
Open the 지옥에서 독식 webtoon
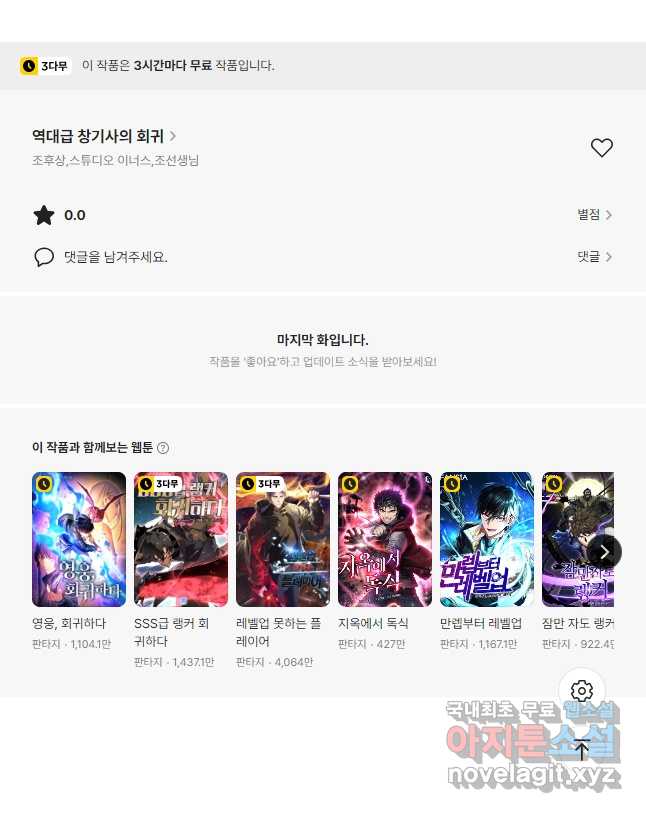[385, 539]
